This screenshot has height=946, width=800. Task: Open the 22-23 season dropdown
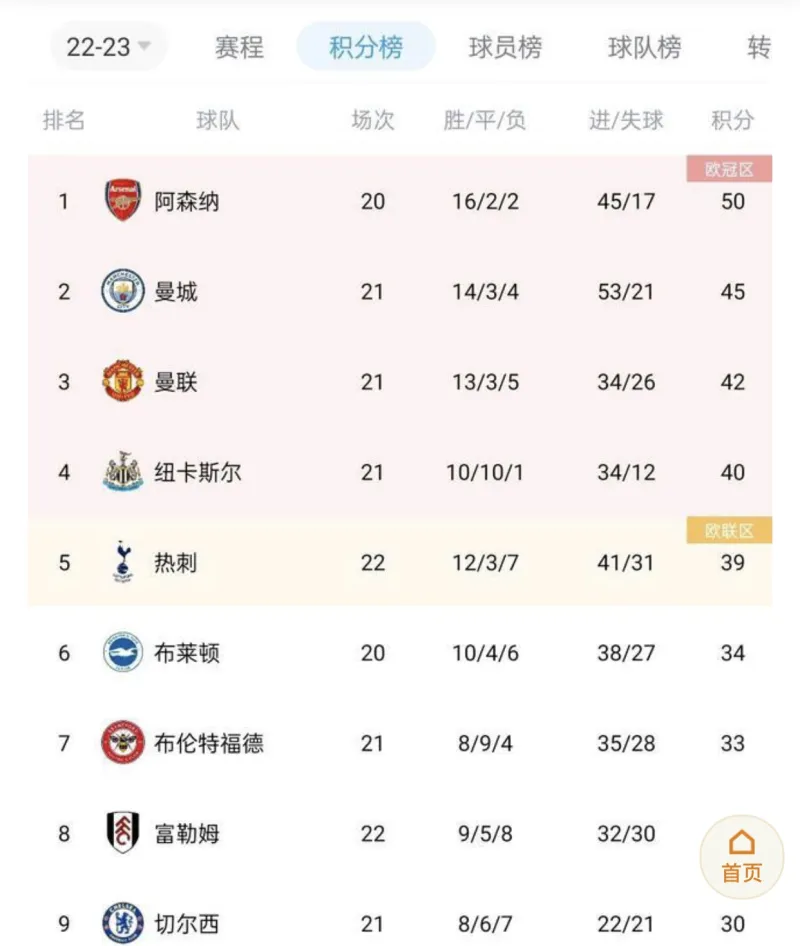pyautogui.click(x=108, y=47)
